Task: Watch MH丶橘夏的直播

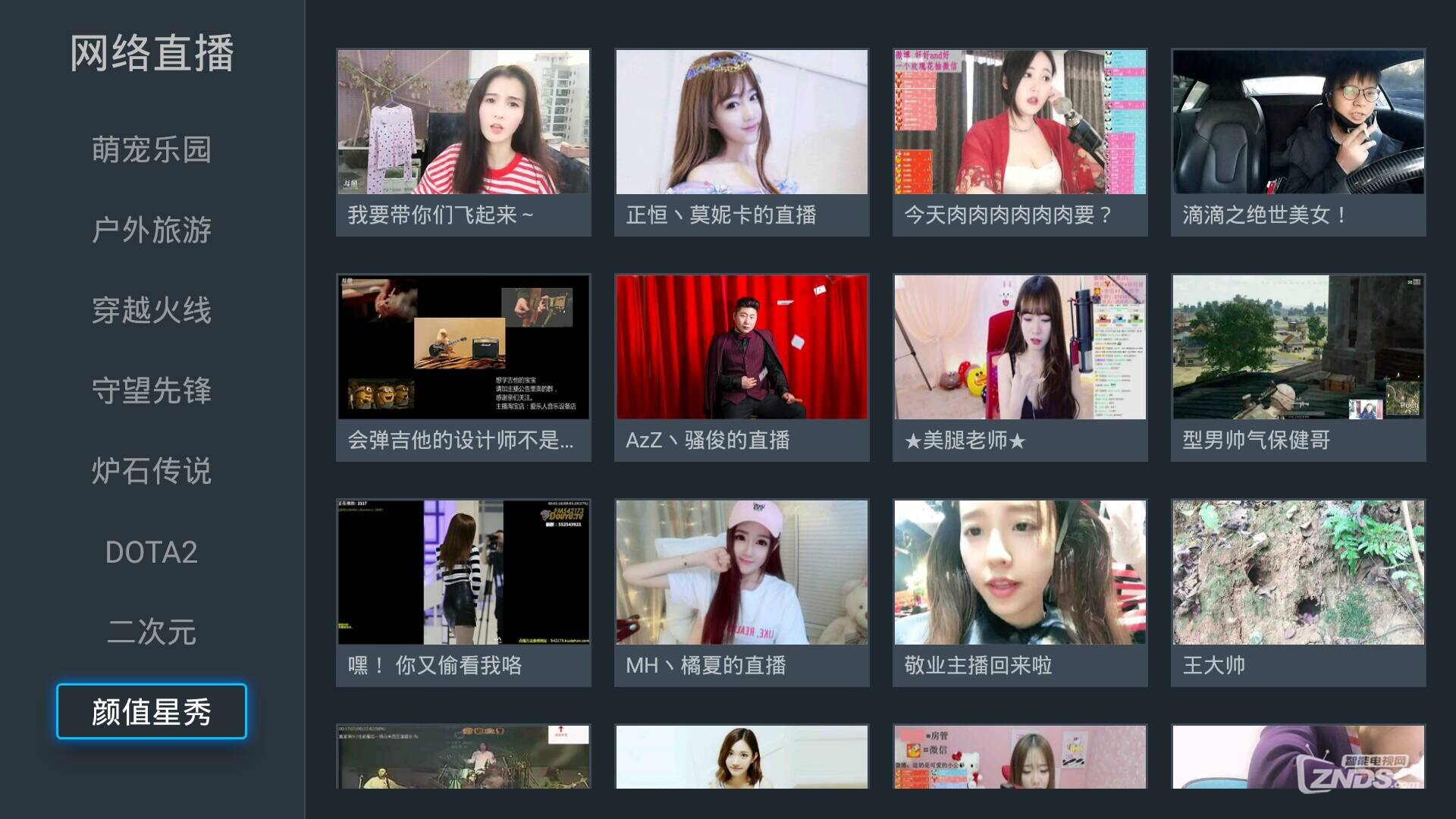Action: (742, 593)
